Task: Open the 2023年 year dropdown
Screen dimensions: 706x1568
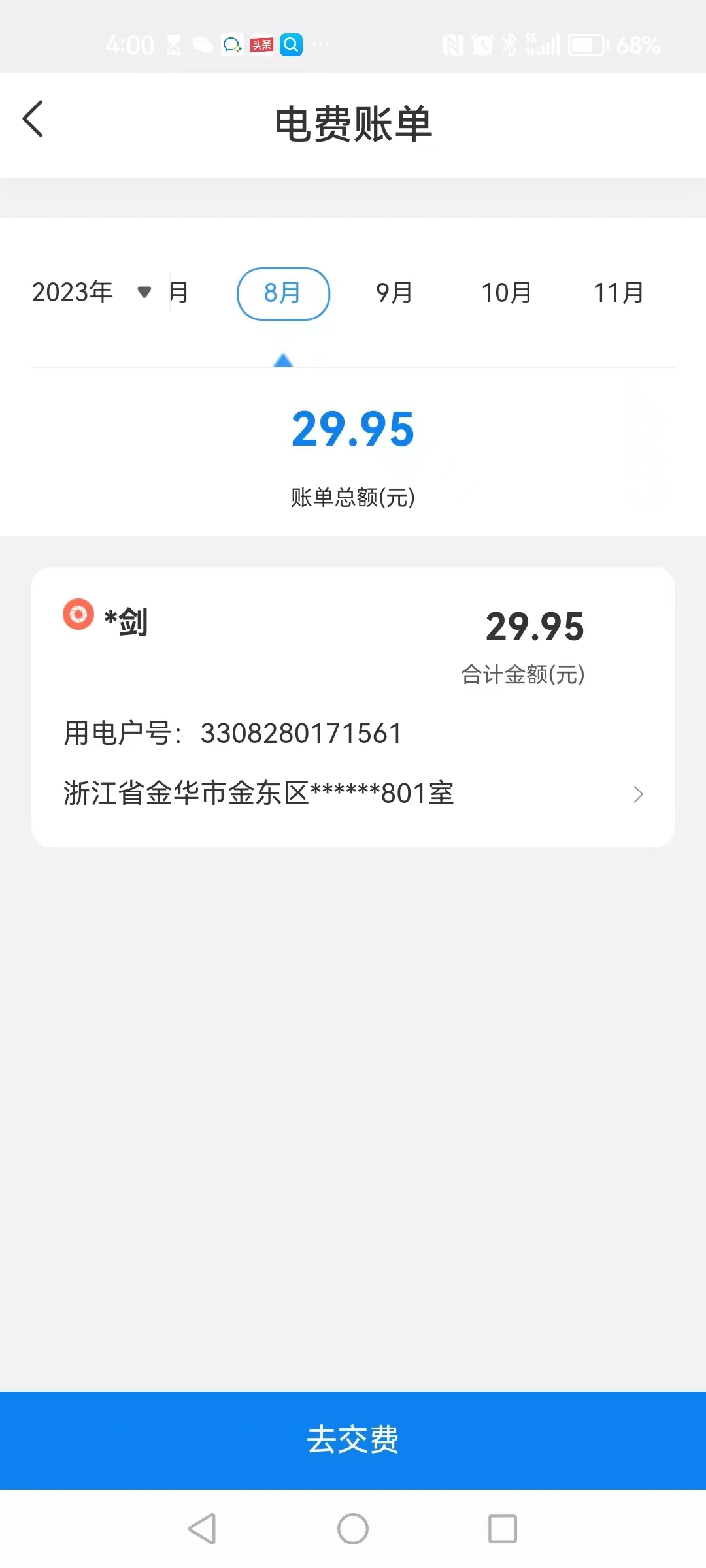Action: pyautogui.click(x=92, y=292)
